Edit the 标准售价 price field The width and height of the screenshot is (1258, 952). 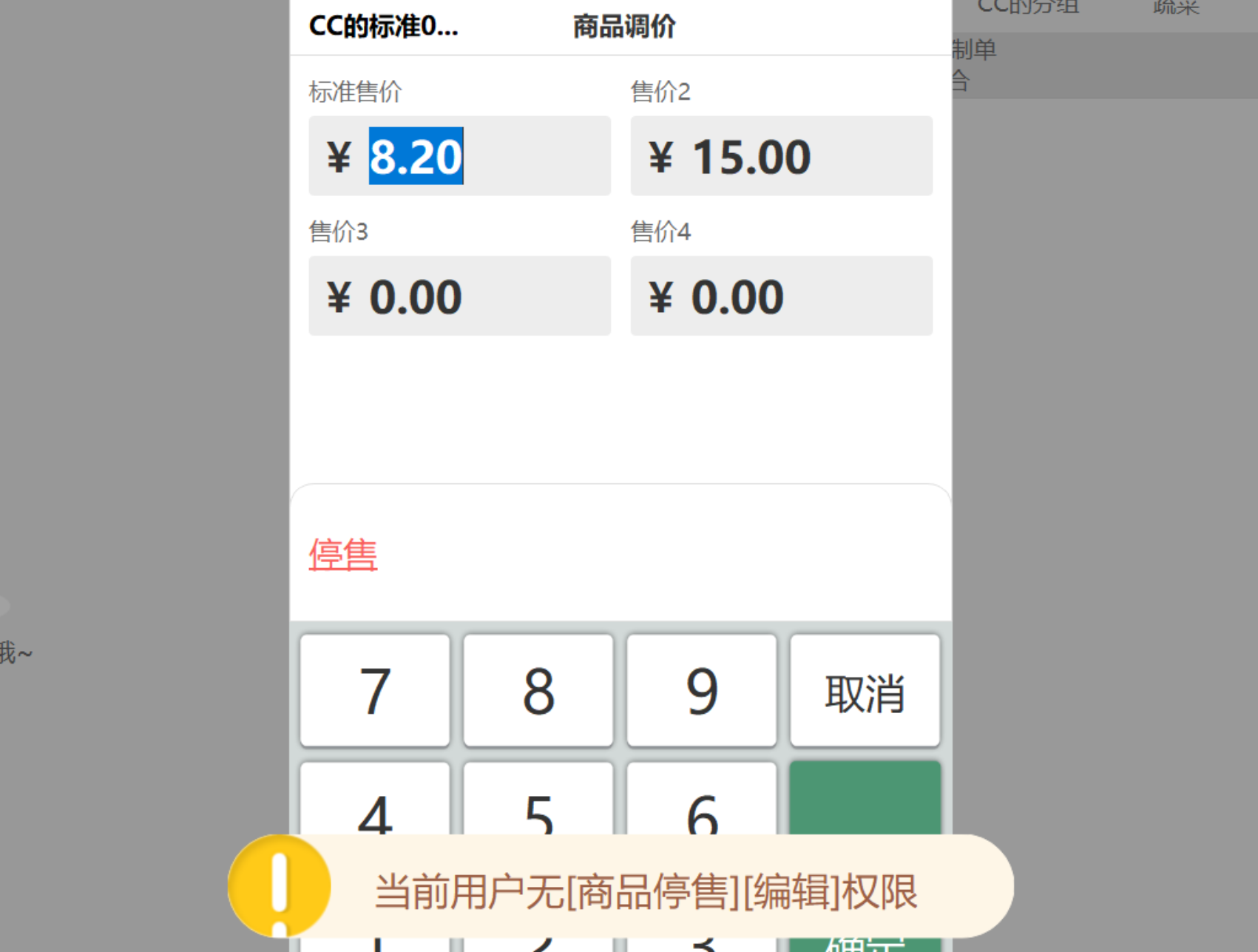(x=459, y=156)
